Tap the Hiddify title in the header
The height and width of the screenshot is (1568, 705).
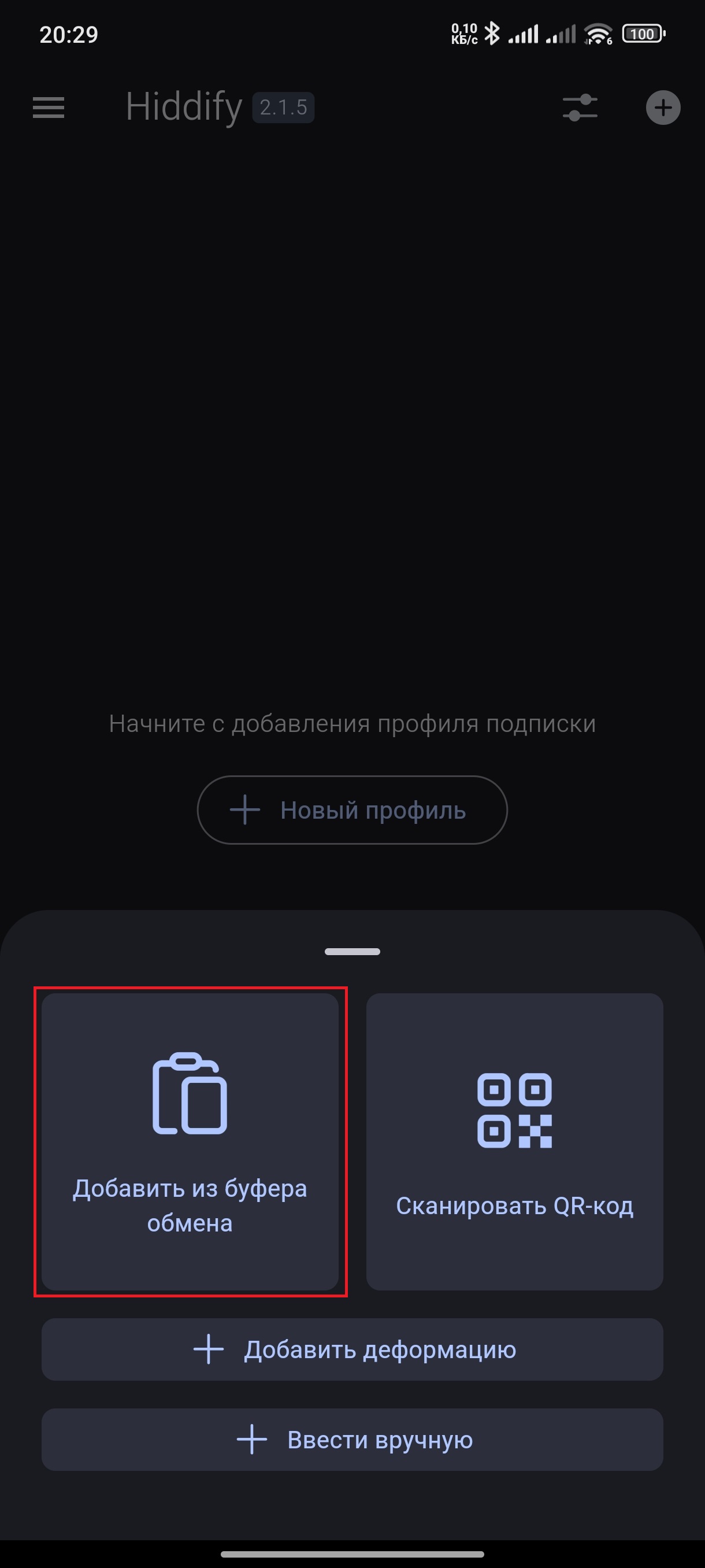(x=184, y=107)
